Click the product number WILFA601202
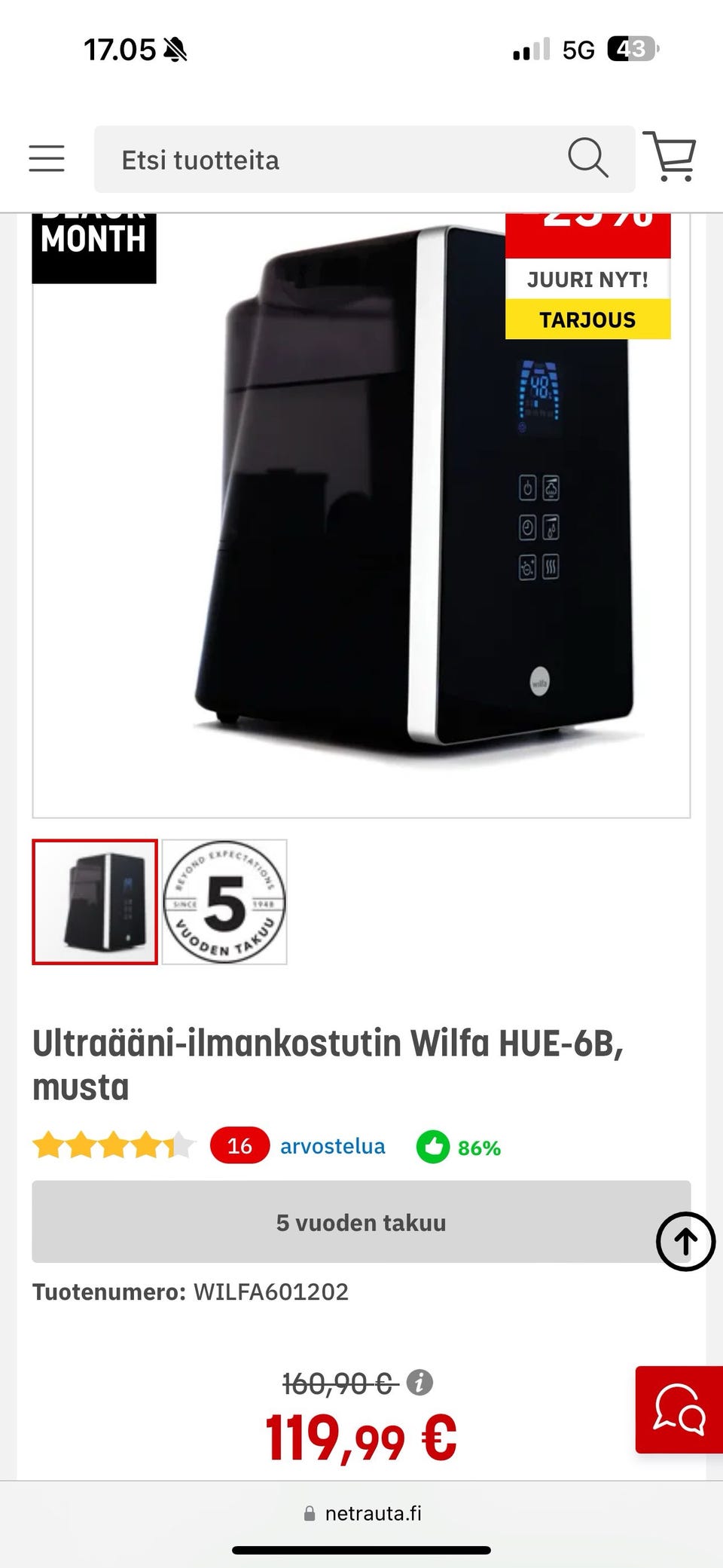The width and height of the screenshot is (723, 1568). [270, 1291]
